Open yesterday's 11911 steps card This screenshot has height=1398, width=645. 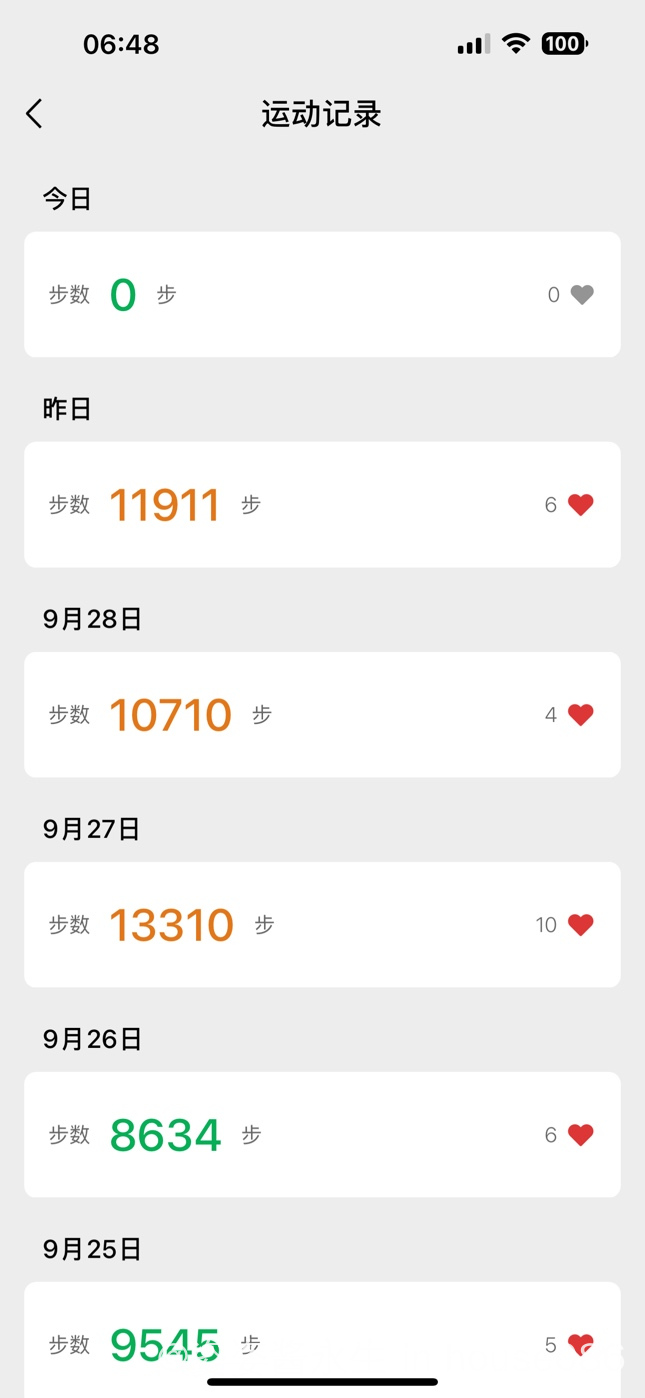(322, 504)
